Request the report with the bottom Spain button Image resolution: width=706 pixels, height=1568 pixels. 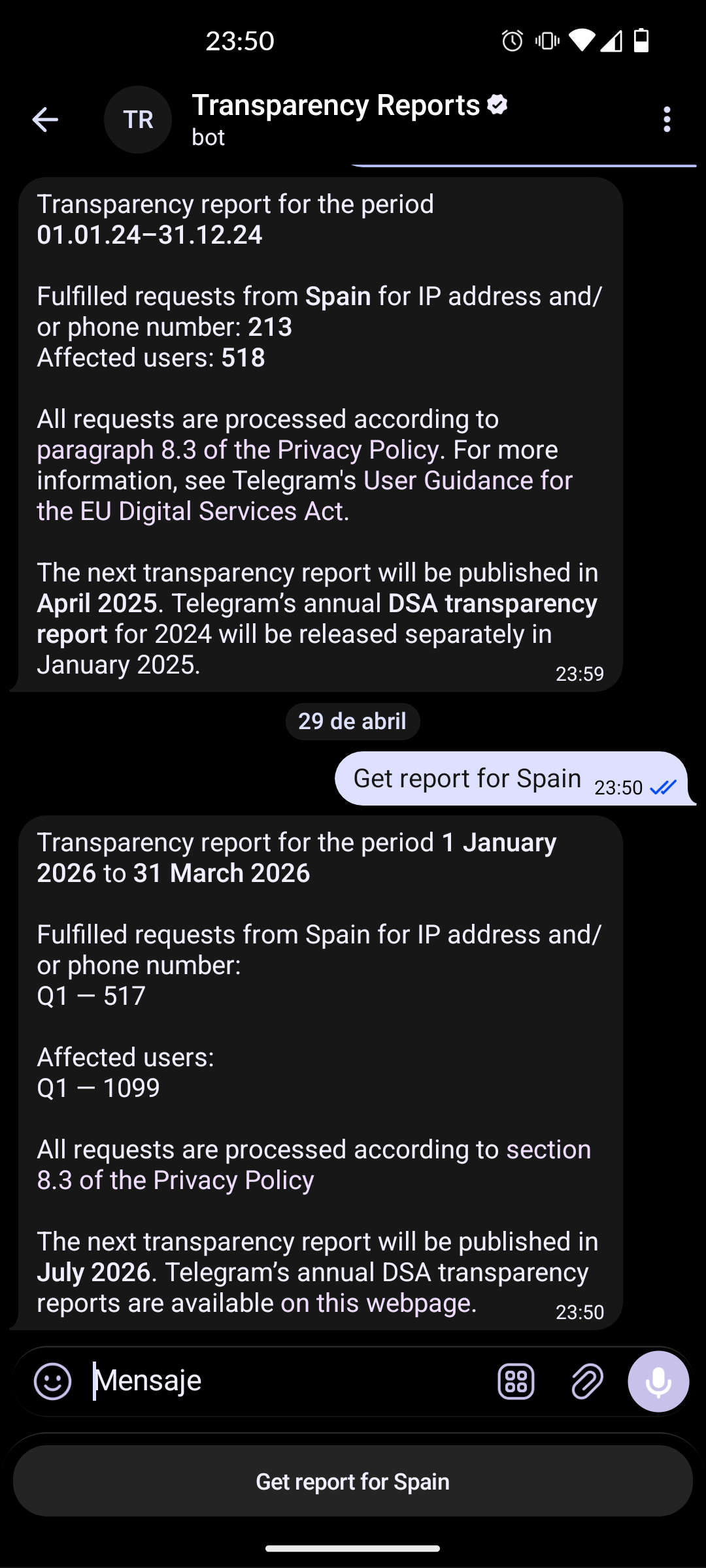tap(353, 1481)
